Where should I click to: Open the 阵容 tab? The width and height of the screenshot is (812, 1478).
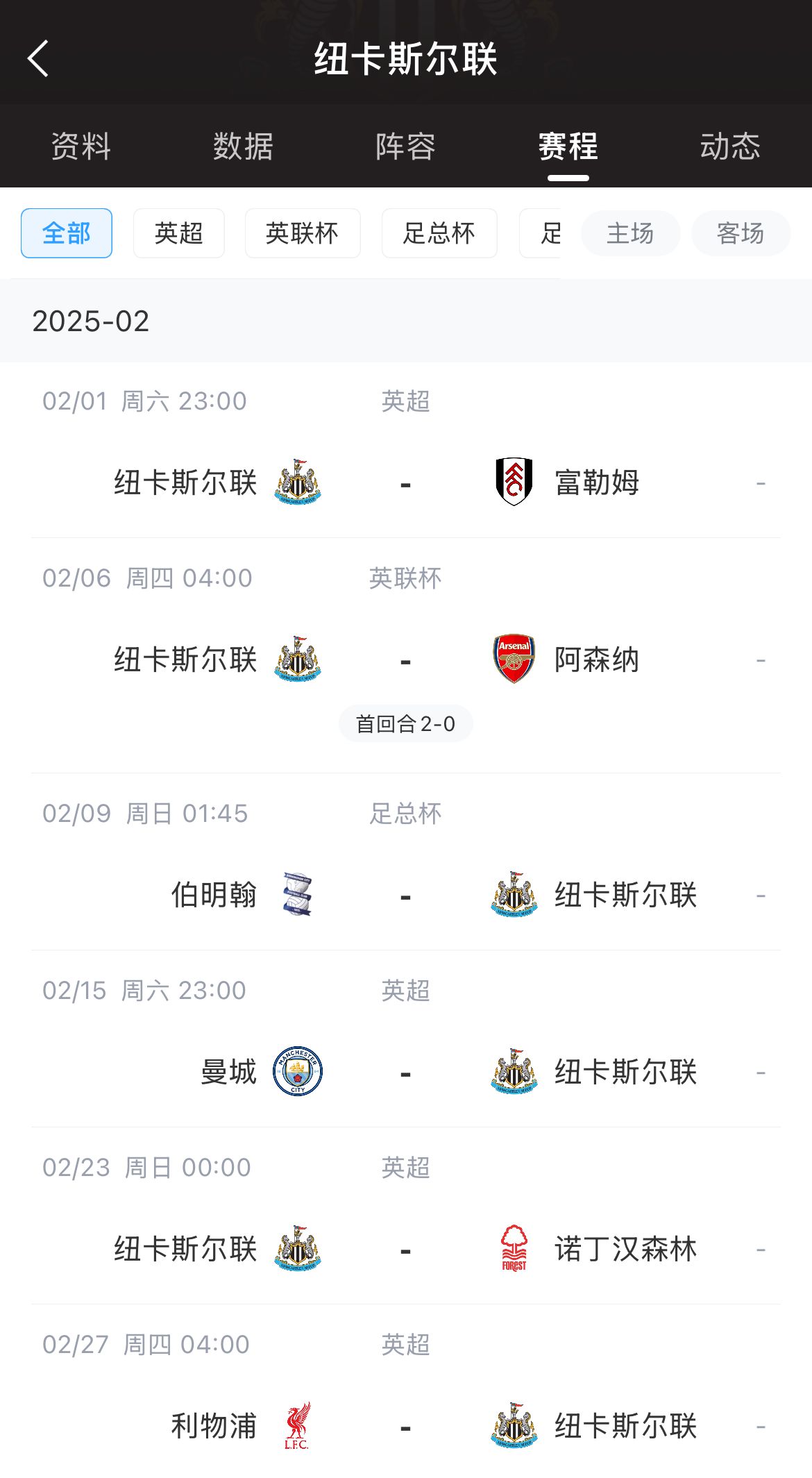405,146
